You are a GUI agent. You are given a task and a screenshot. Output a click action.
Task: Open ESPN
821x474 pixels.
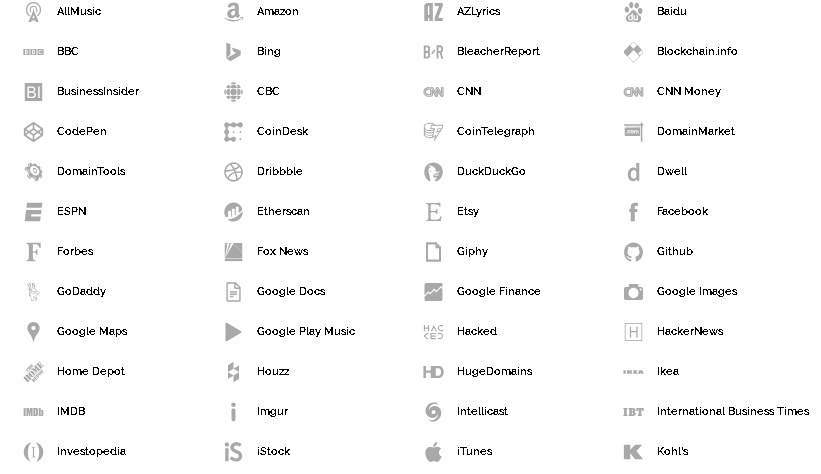[71, 211]
